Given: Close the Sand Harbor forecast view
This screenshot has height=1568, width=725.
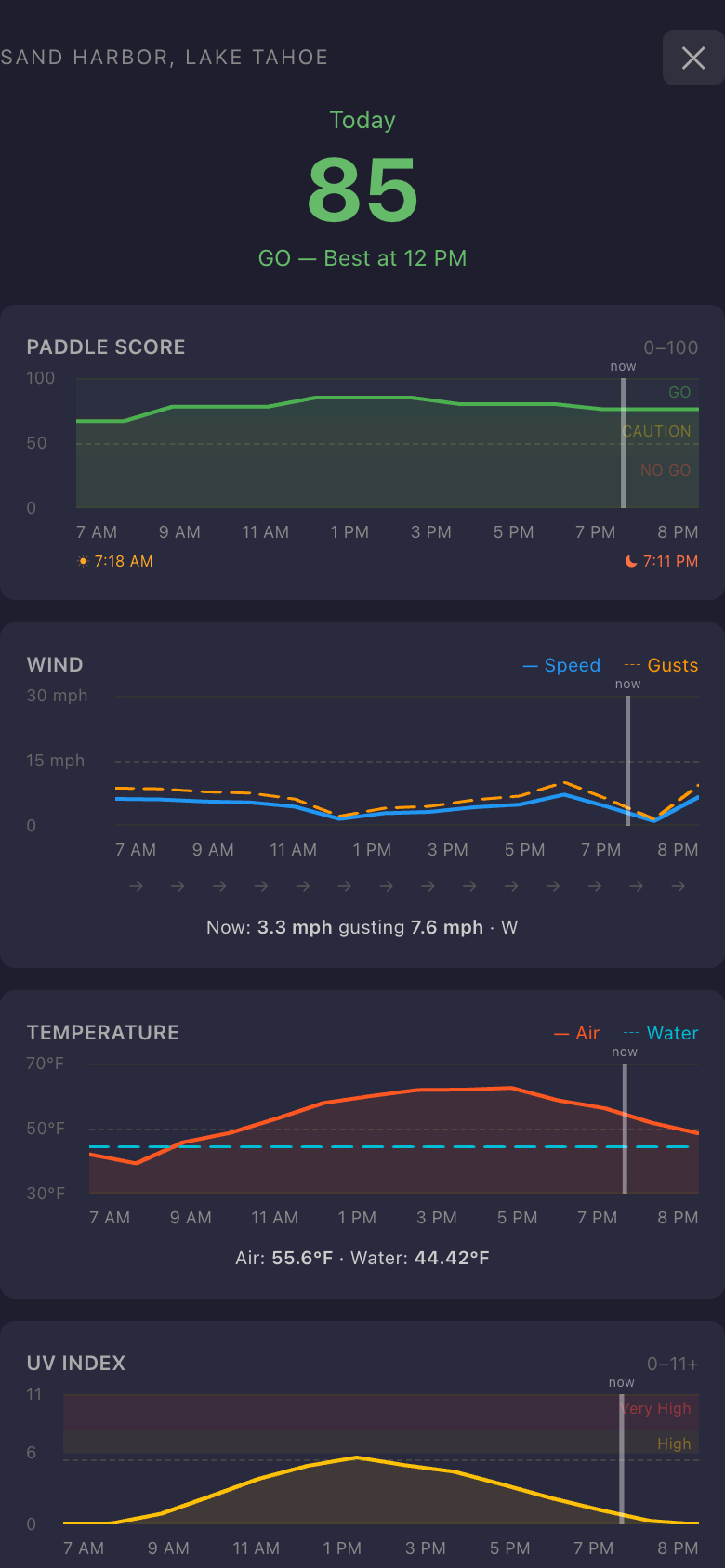Looking at the screenshot, I should coord(693,58).
